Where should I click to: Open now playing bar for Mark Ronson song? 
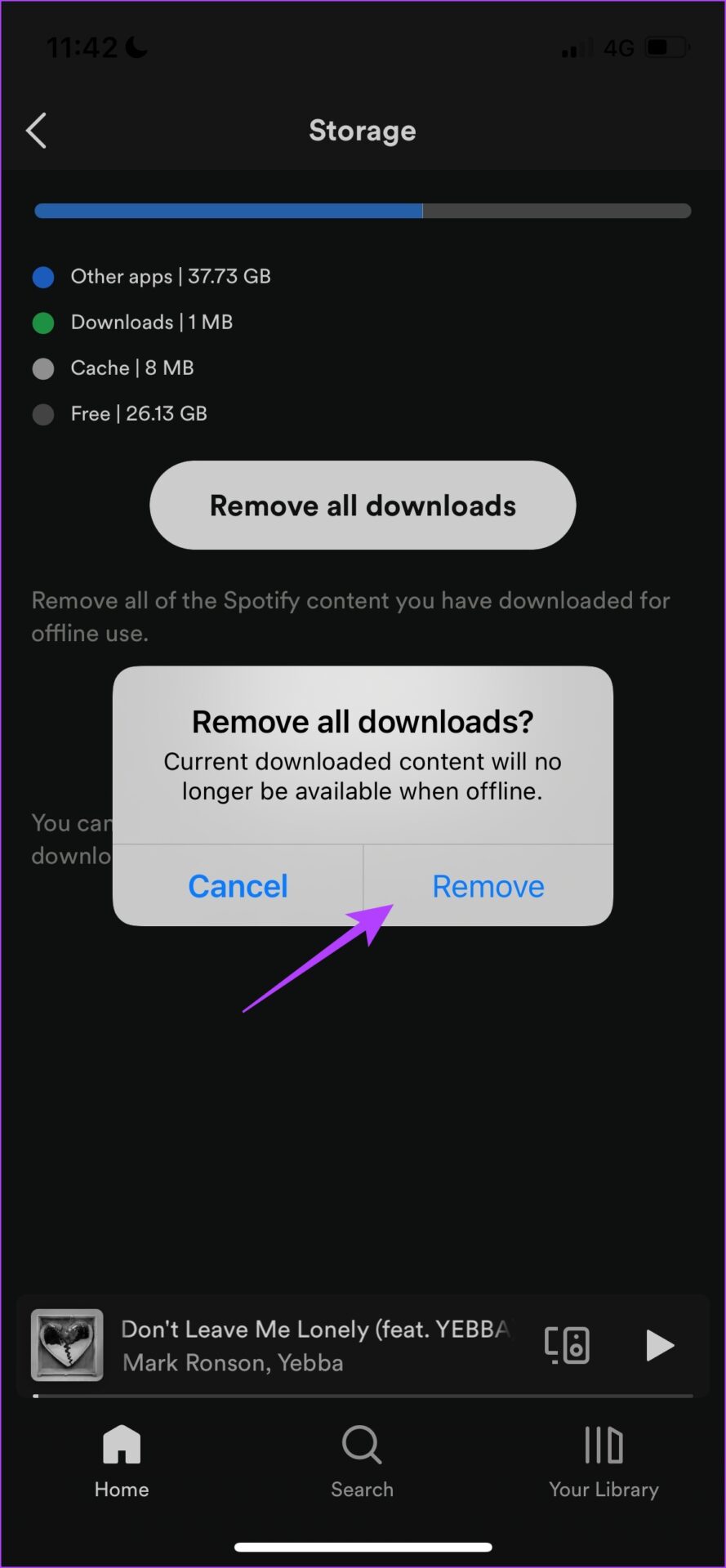(314, 1345)
